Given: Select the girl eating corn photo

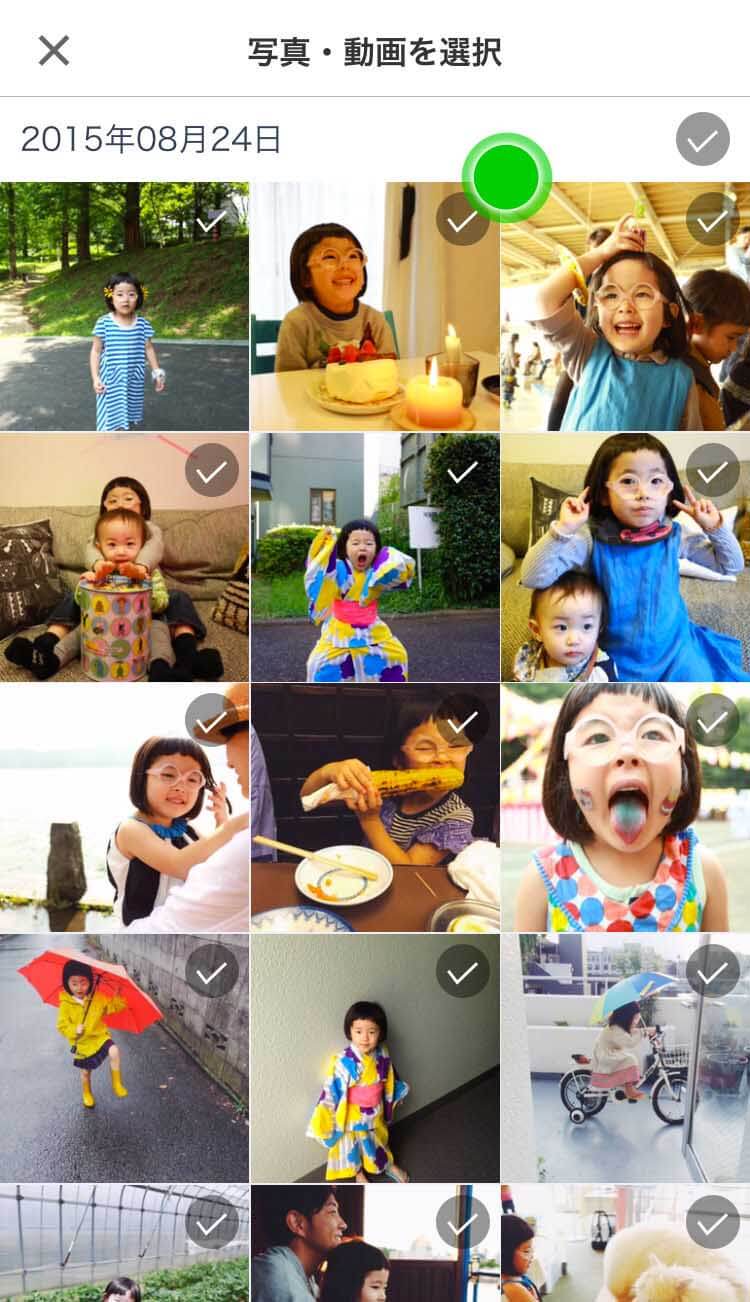Looking at the screenshot, I should coord(375,808).
